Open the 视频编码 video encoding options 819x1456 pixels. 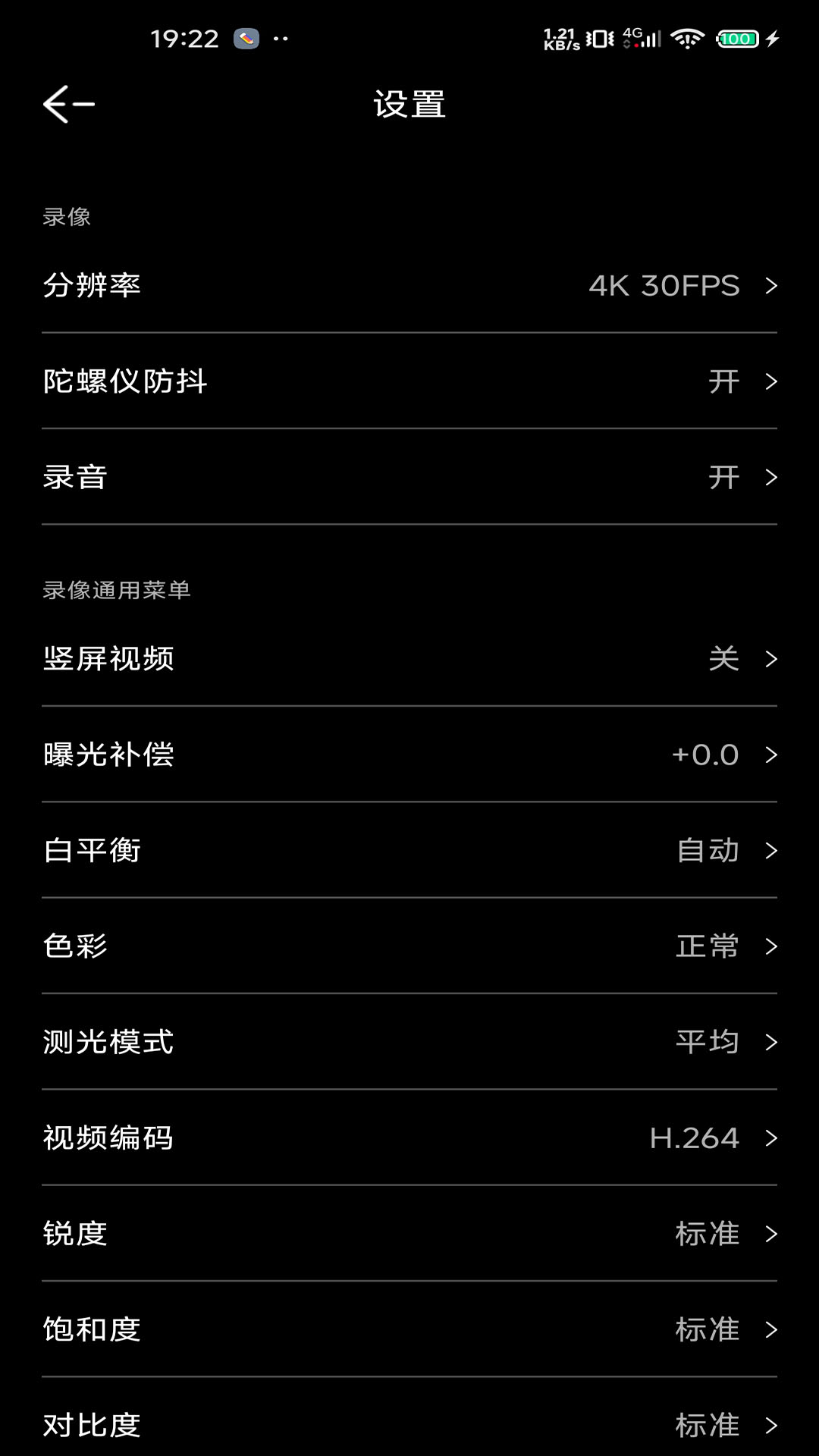point(409,1137)
